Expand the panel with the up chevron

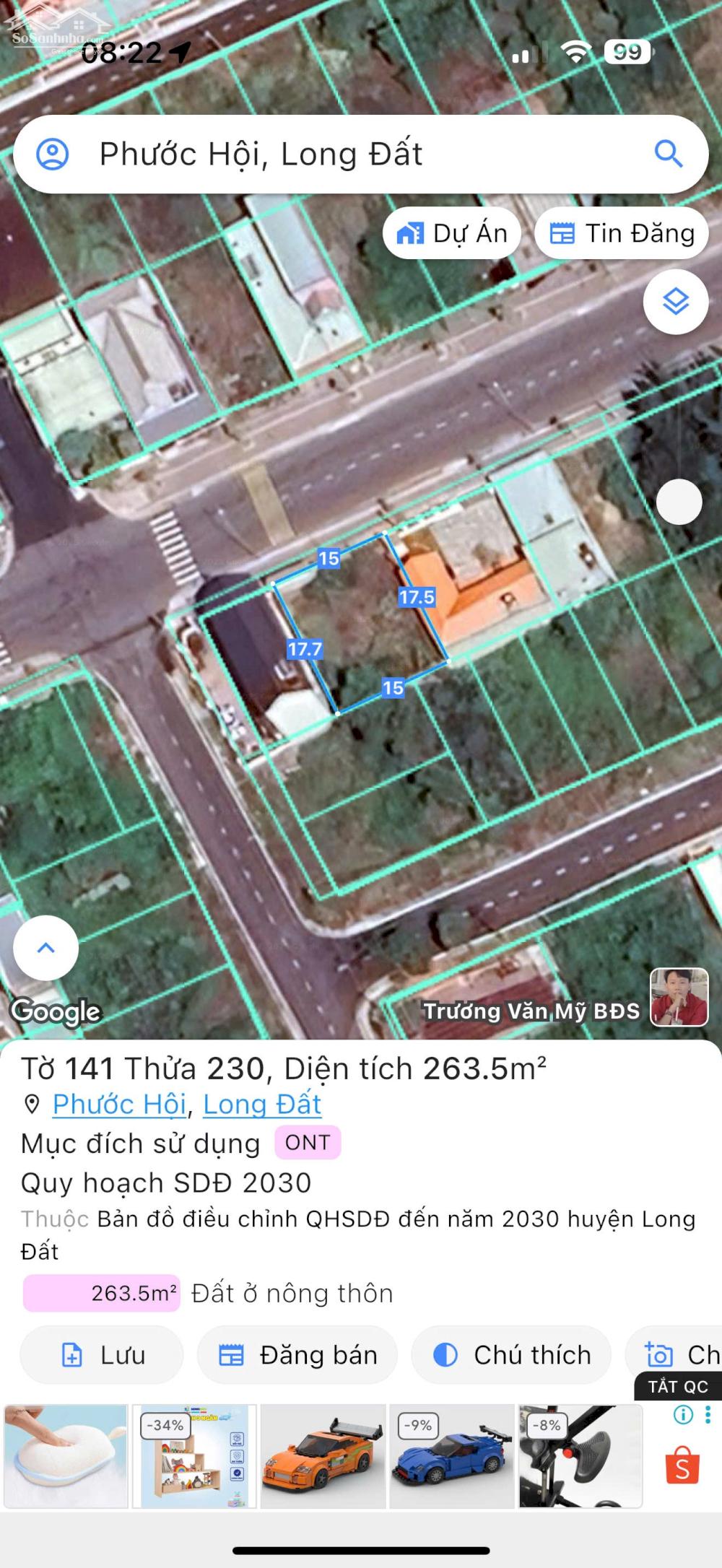45,948
